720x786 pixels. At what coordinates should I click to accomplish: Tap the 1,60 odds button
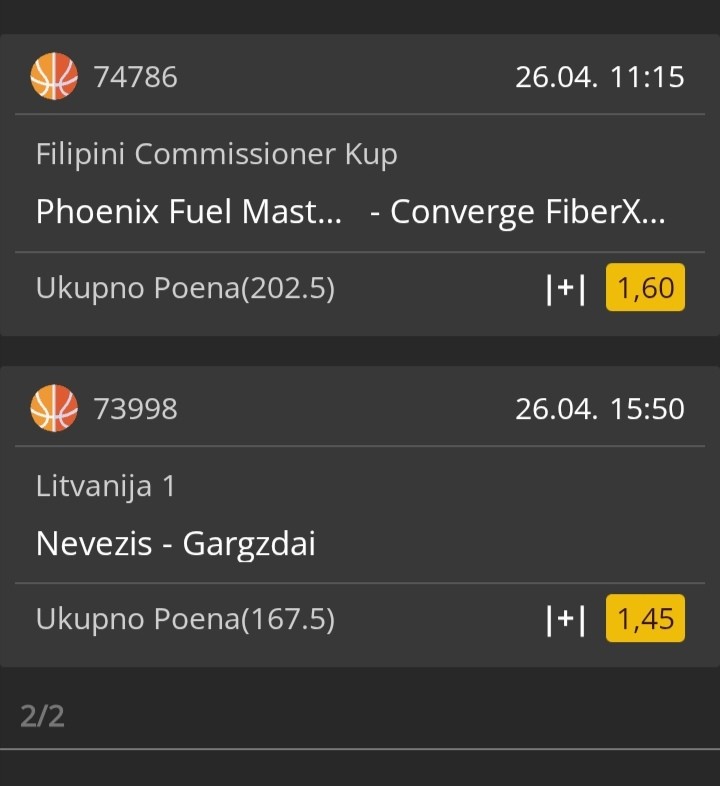point(645,289)
